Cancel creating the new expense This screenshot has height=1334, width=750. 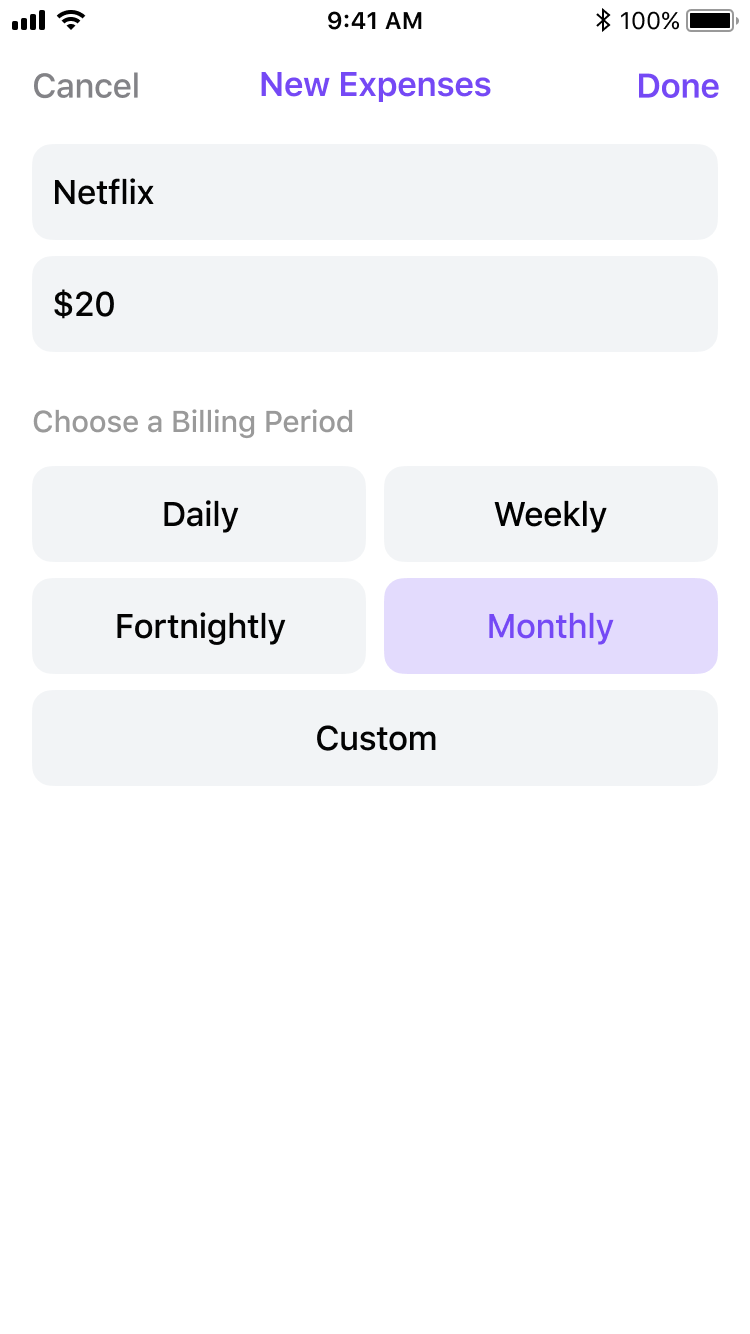coord(85,86)
